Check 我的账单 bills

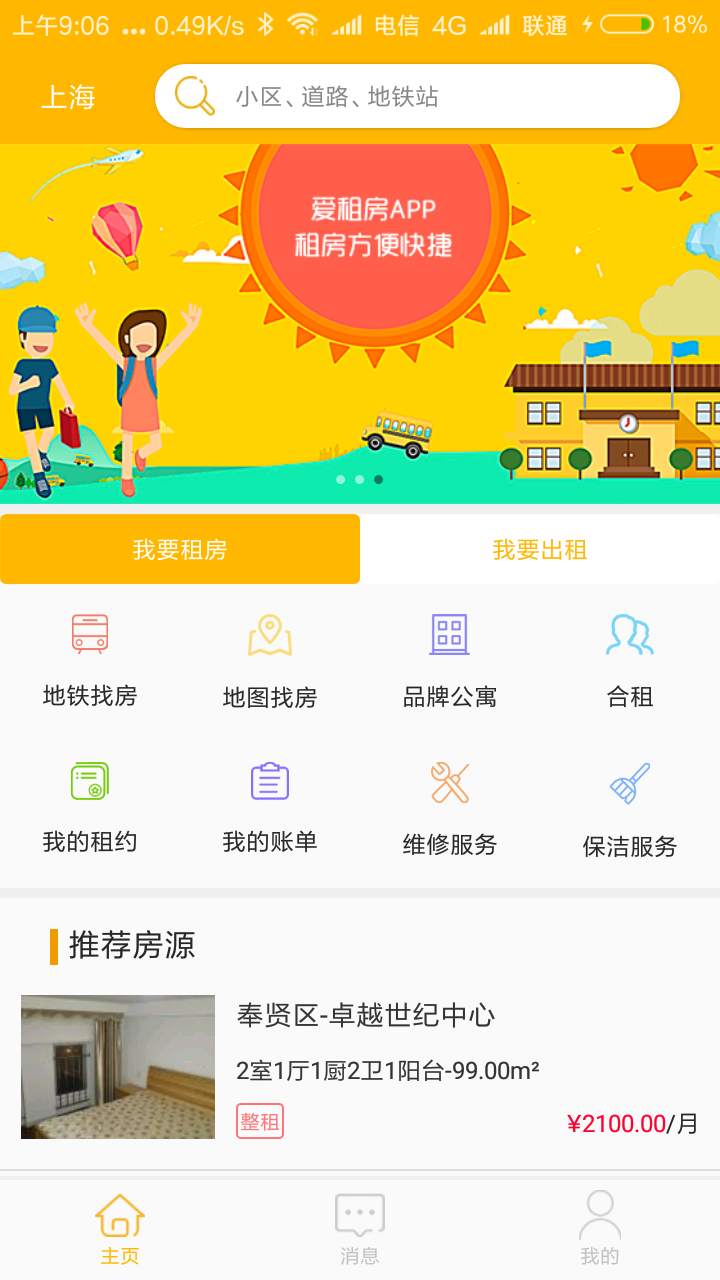(270, 806)
